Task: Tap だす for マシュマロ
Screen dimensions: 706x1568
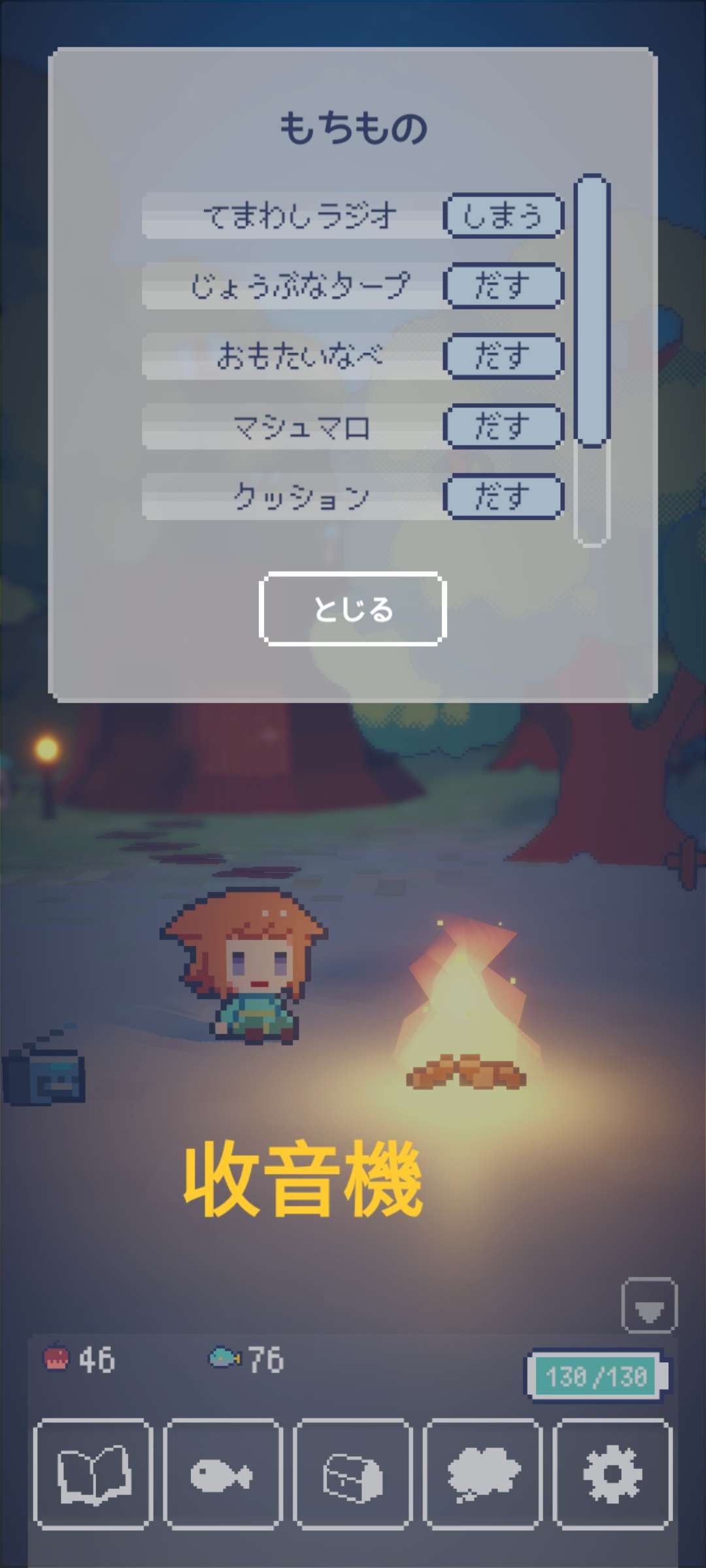Action: coord(503,426)
